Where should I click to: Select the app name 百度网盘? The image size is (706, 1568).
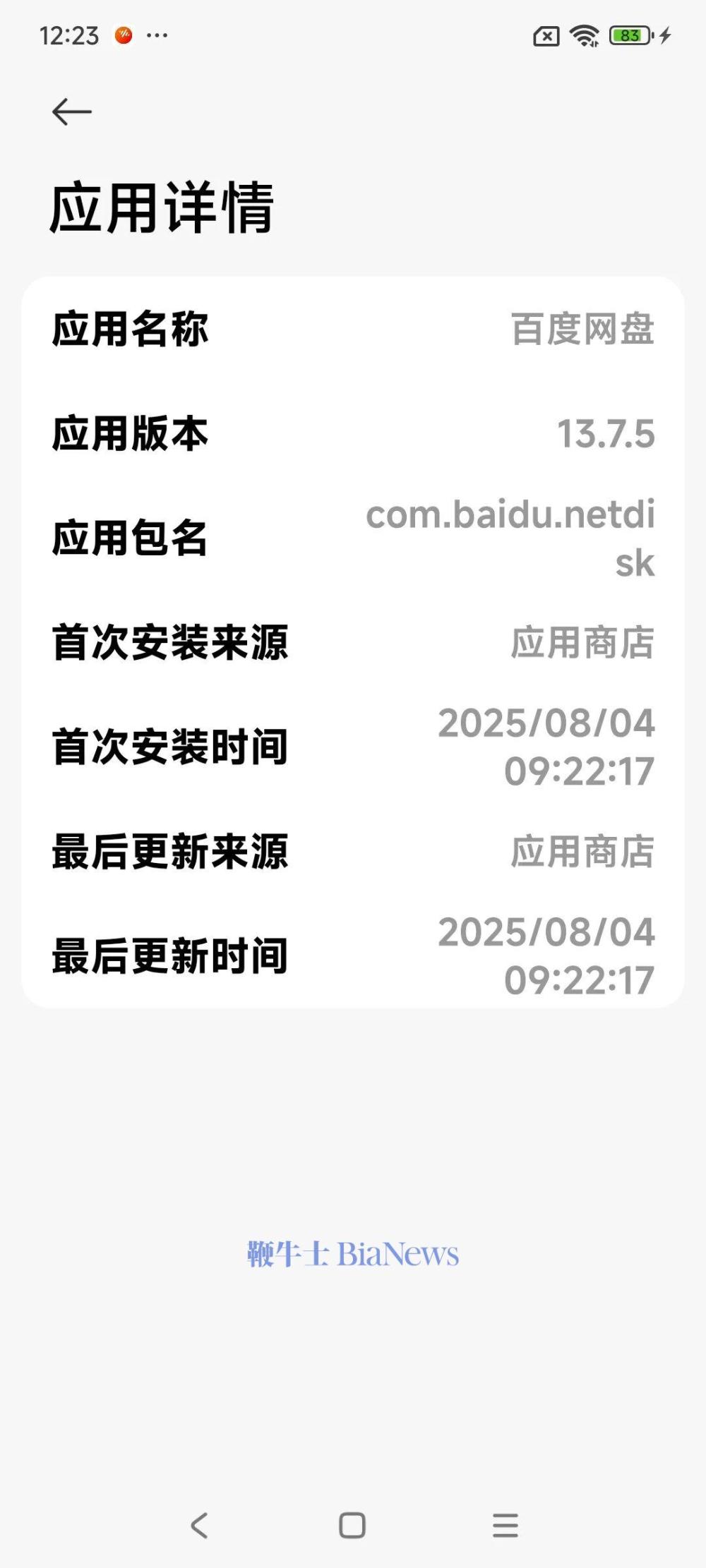pyautogui.click(x=582, y=330)
